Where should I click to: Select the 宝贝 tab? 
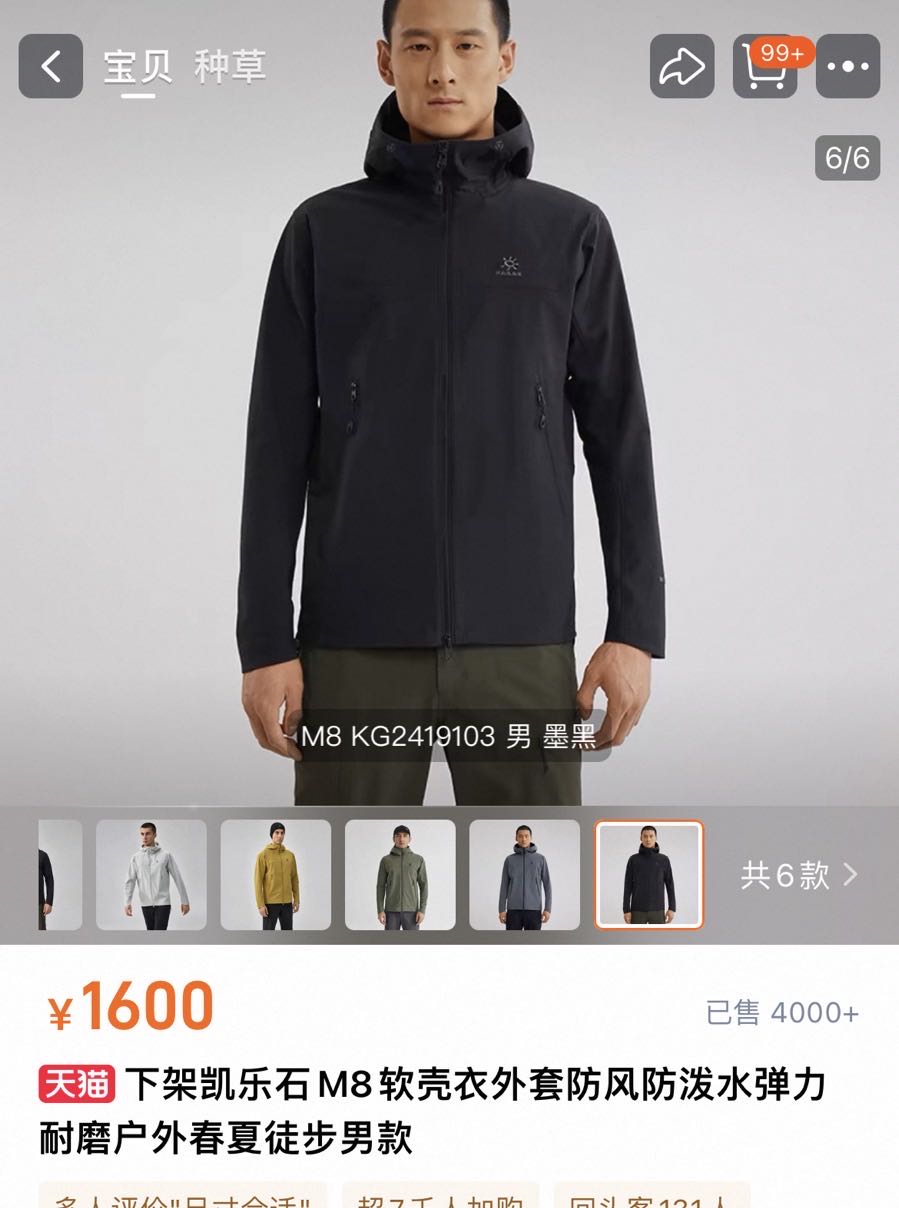138,67
